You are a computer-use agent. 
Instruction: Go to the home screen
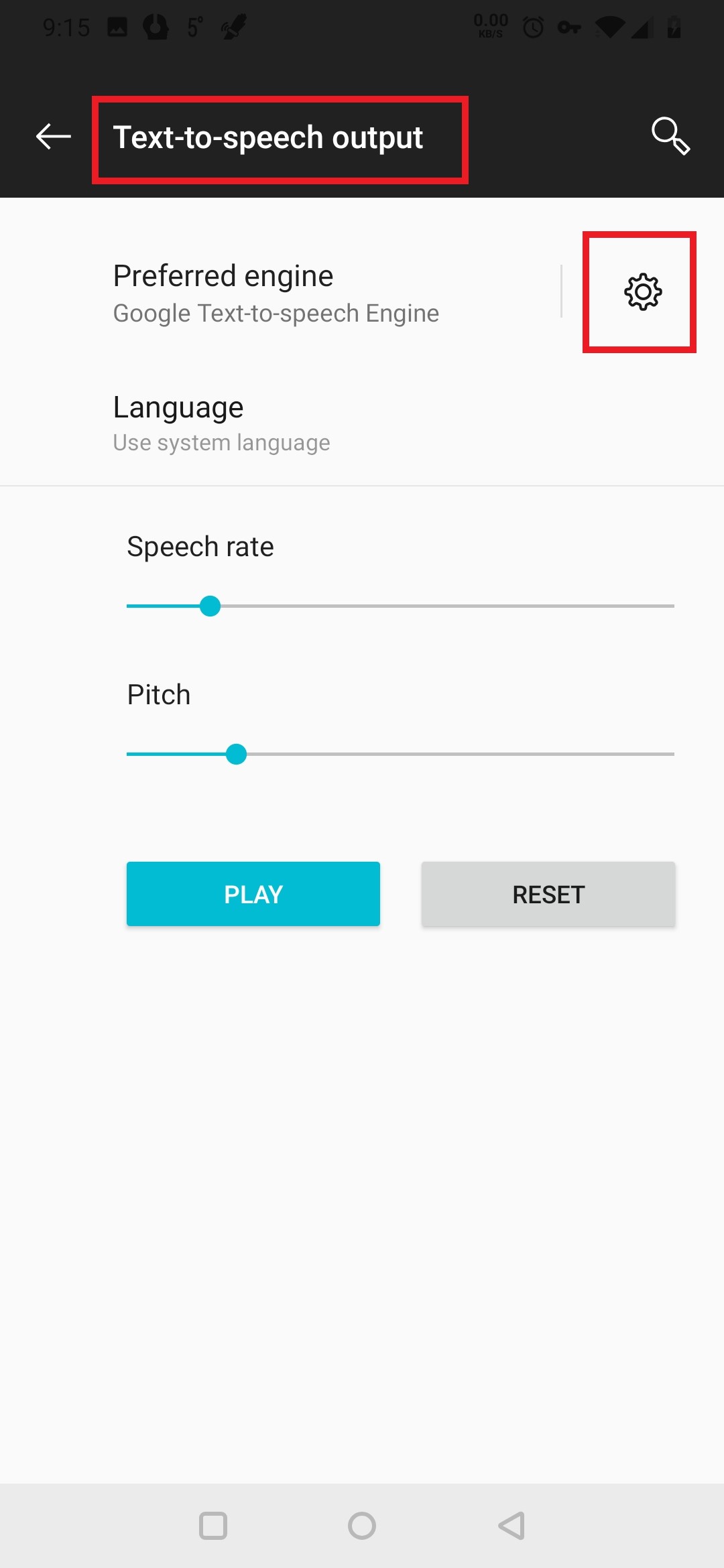click(362, 1526)
